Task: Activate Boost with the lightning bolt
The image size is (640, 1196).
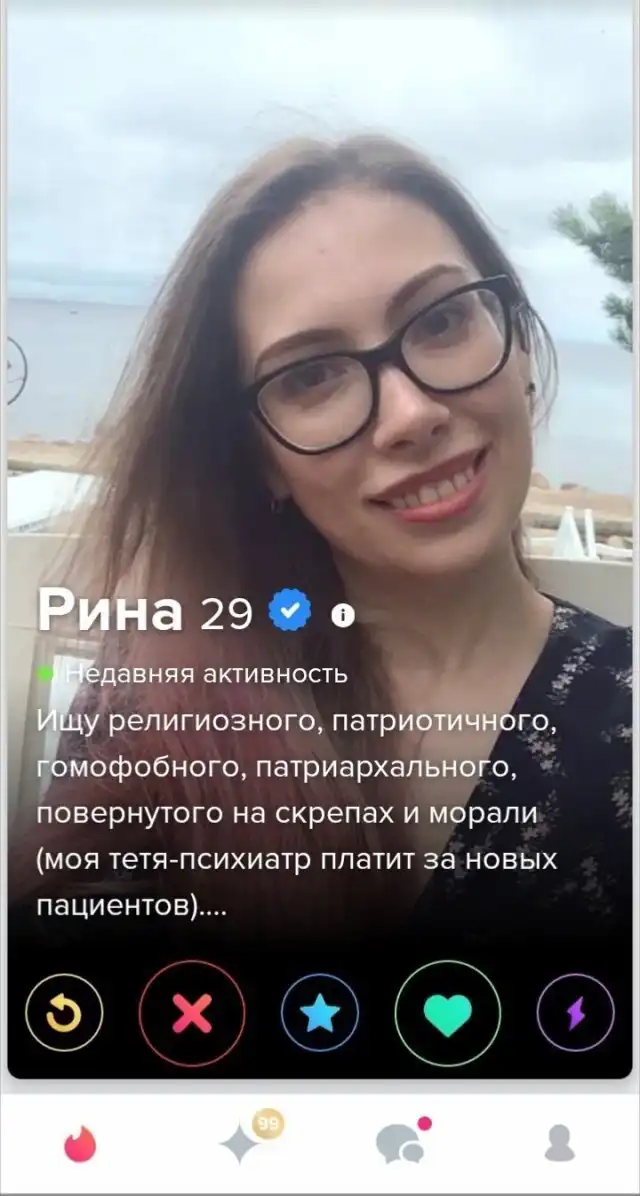Action: click(x=575, y=1013)
